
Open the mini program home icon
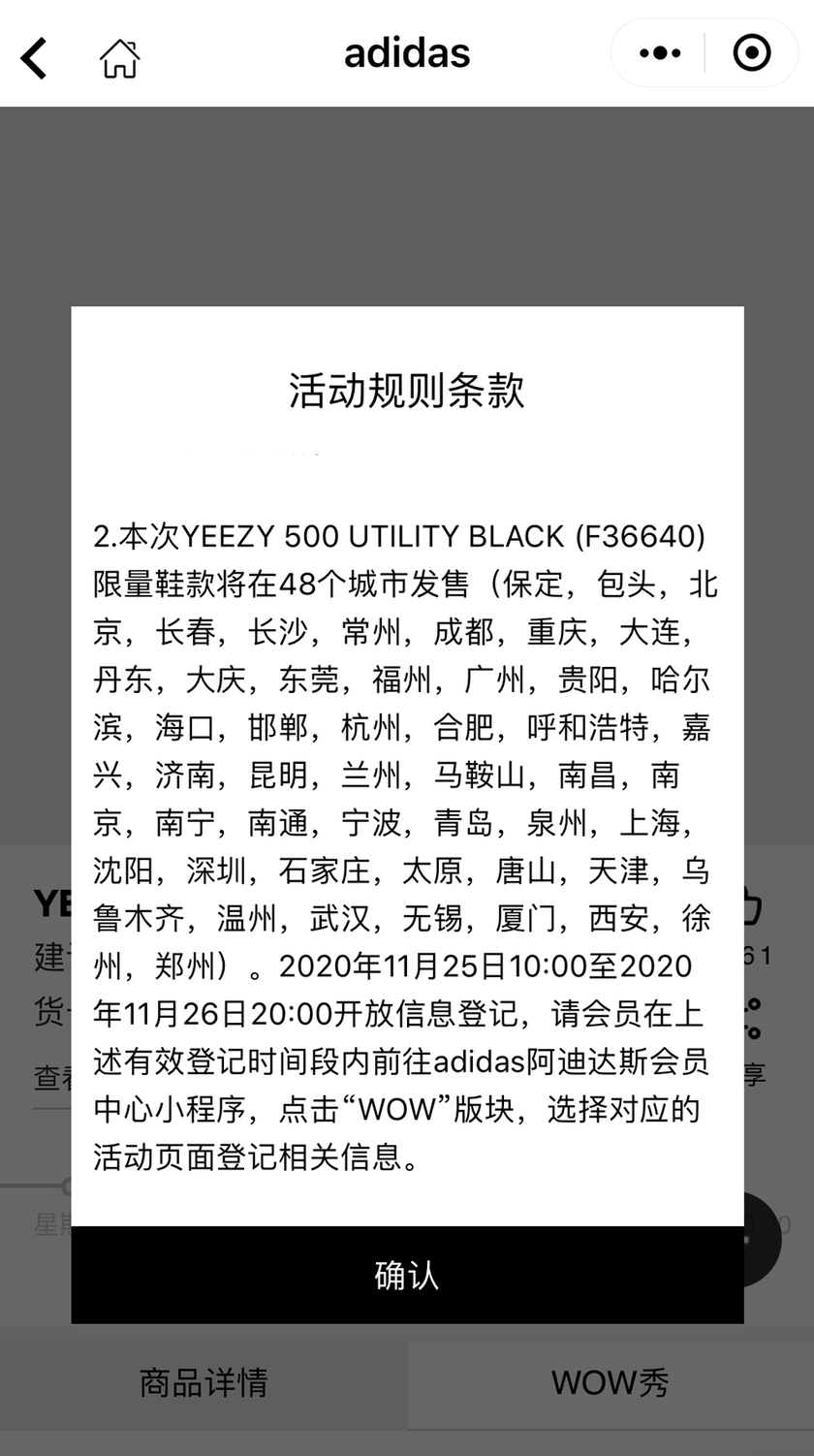click(x=119, y=58)
